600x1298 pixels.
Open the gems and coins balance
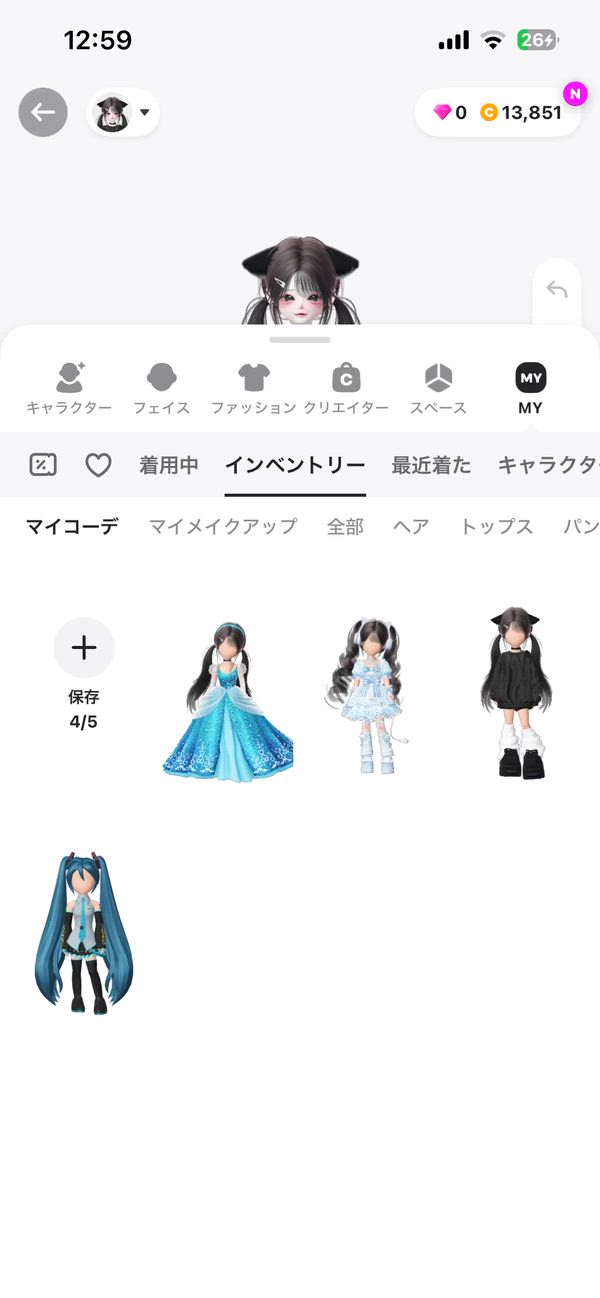pyautogui.click(x=497, y=113)
